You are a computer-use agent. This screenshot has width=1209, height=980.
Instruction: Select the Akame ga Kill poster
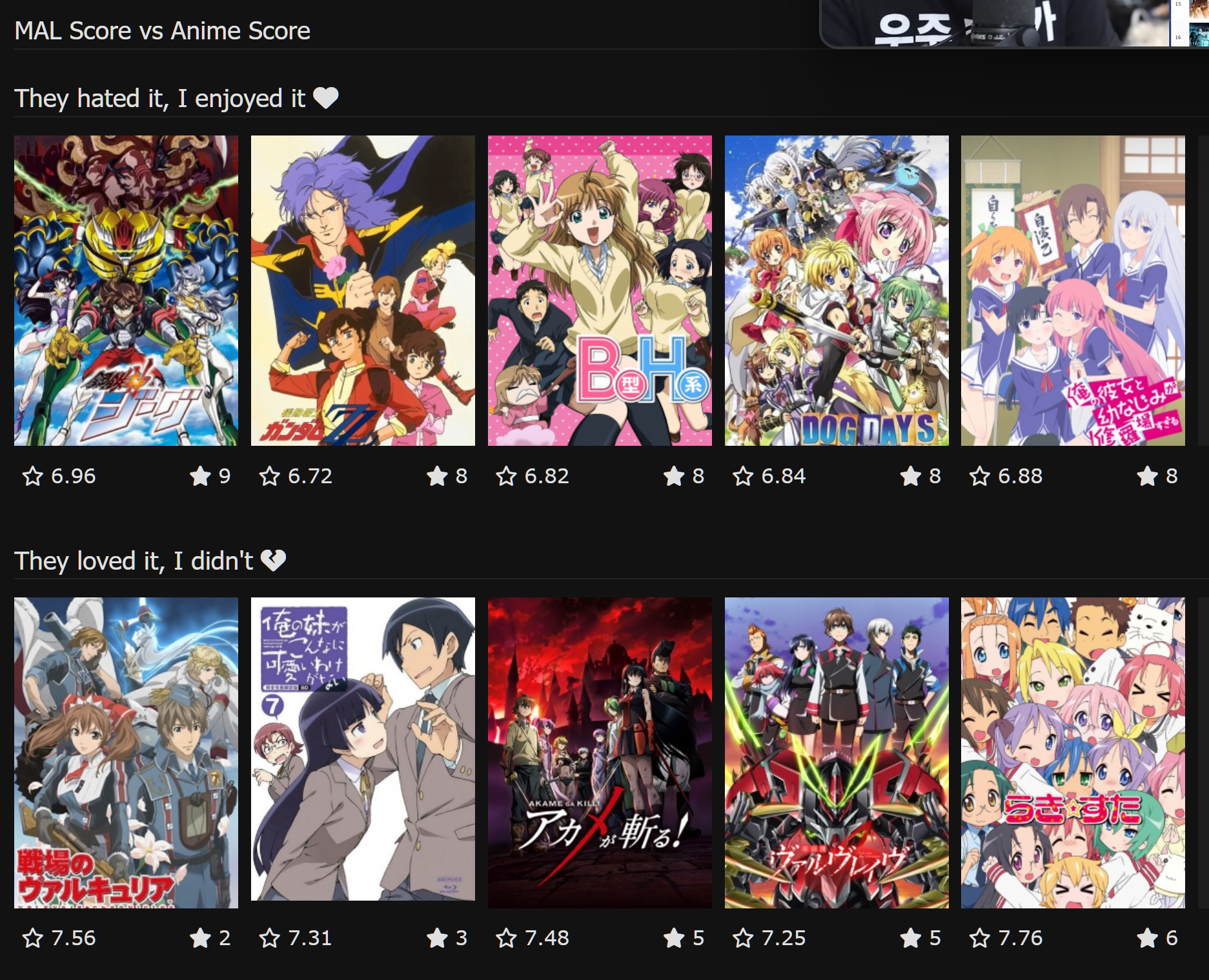click(x=600, y=753)
